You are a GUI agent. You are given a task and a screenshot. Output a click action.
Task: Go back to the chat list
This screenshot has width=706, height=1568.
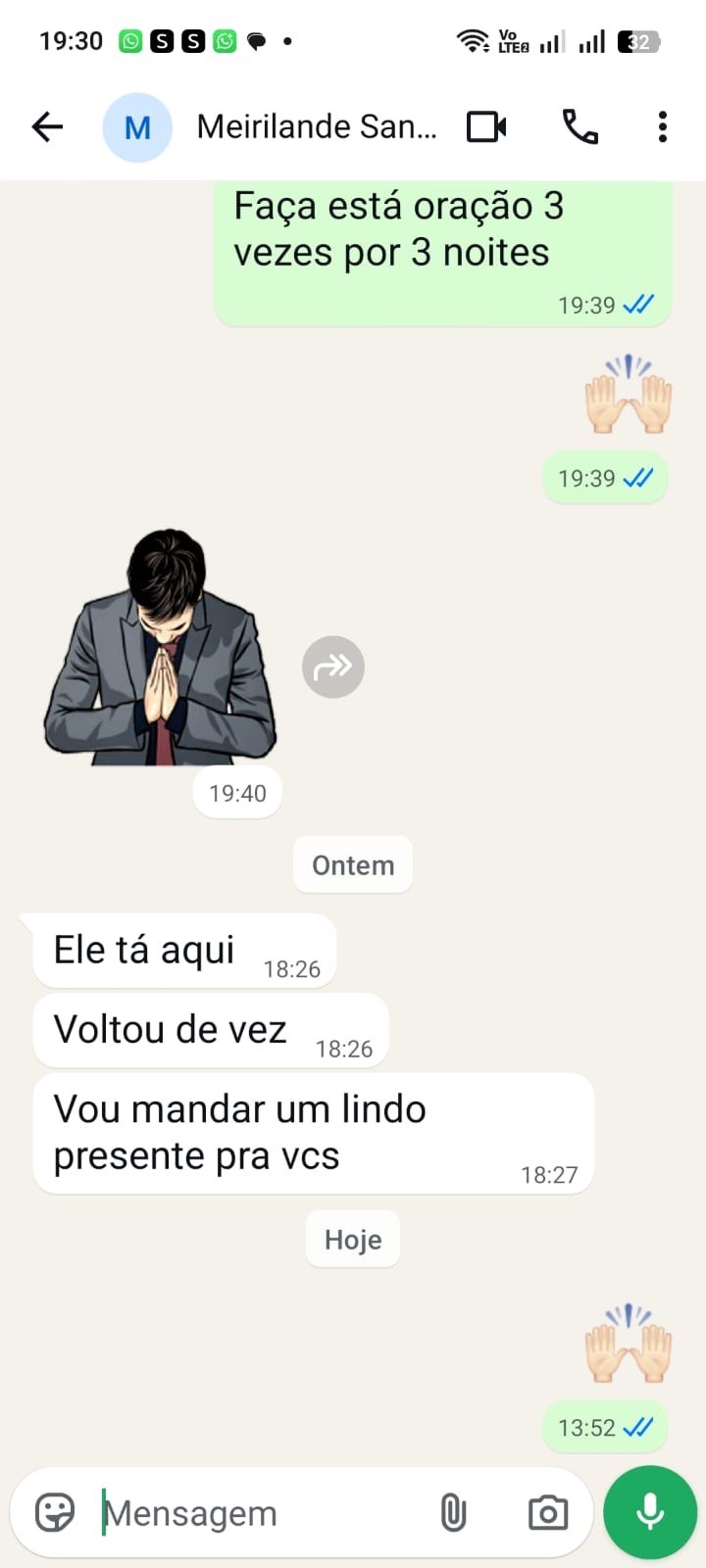pos(47,127)
